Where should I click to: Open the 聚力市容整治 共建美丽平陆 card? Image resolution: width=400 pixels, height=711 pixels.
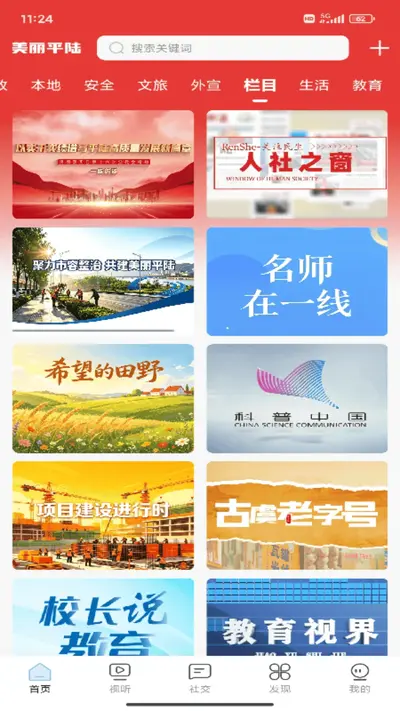tap(103, 280)
